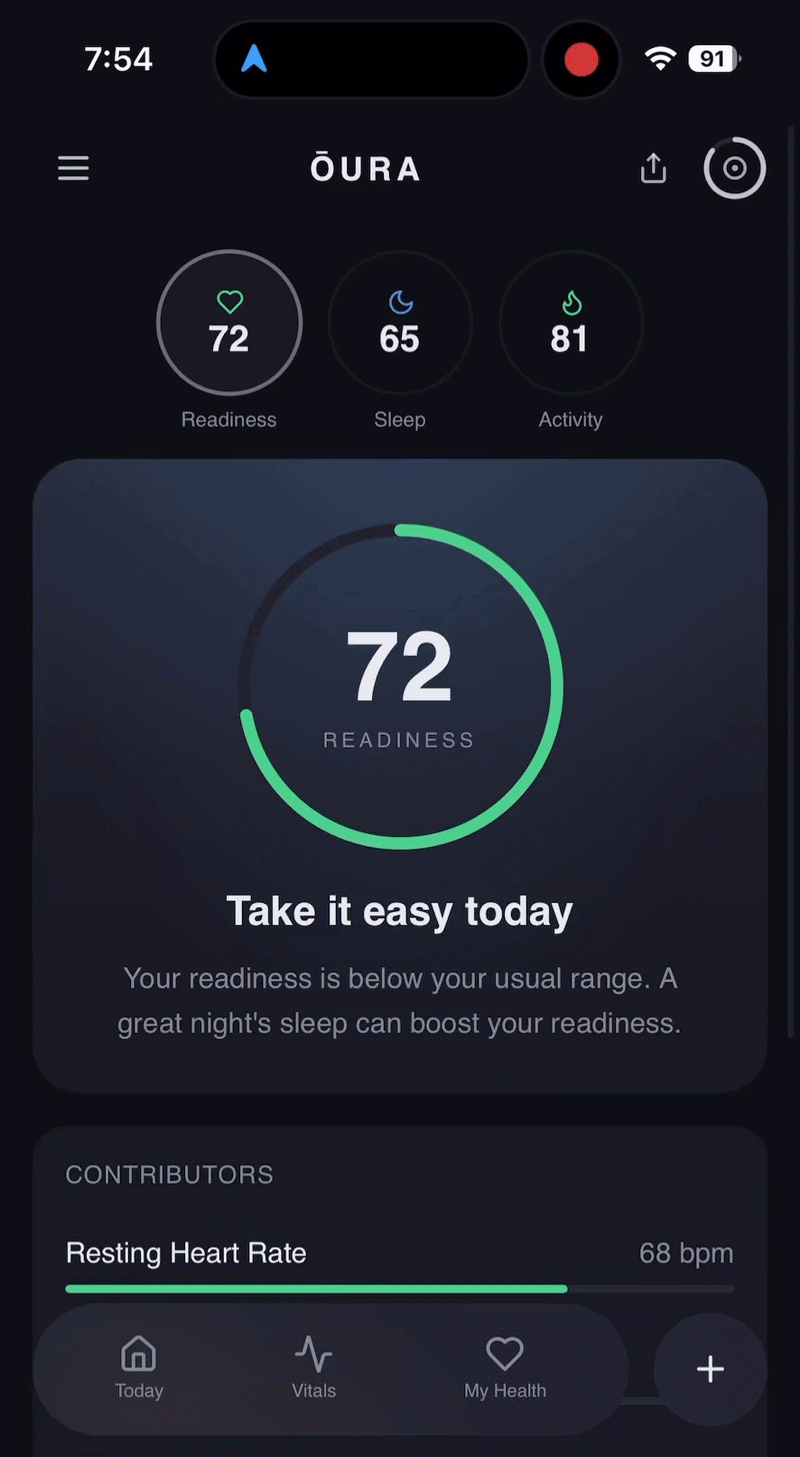The width and height of the screenshot is (800, 1457).
Task: Switch to the Activity score
Action: coord(570,323)
